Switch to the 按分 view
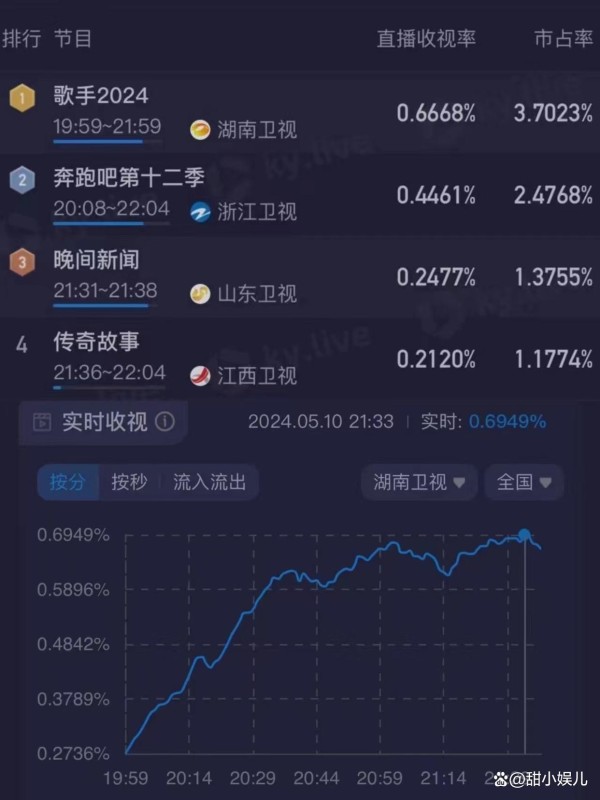Image resolution: width=600 pixels, height=800 pixels. [68, 483]
